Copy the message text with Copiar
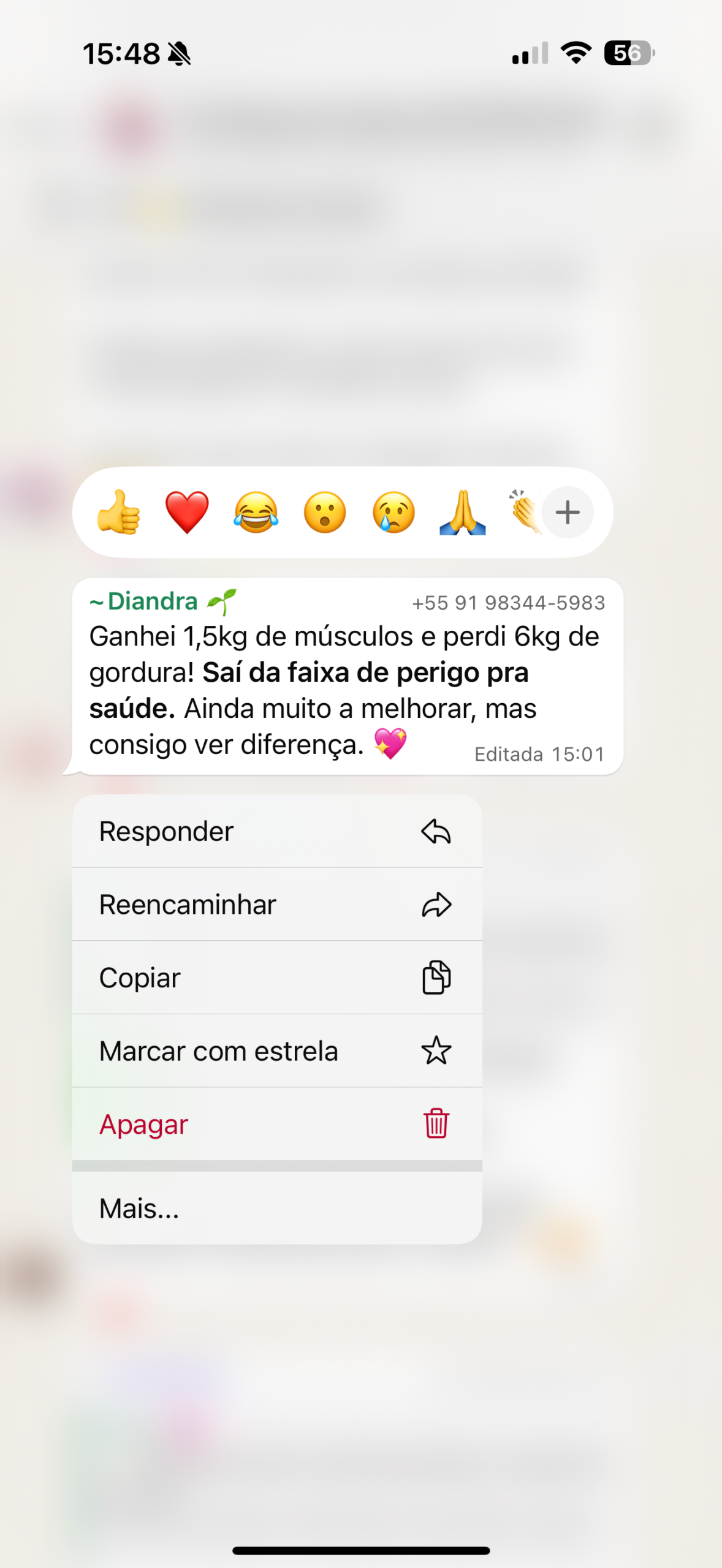The image size is (722, 1568). coord(277,978)
